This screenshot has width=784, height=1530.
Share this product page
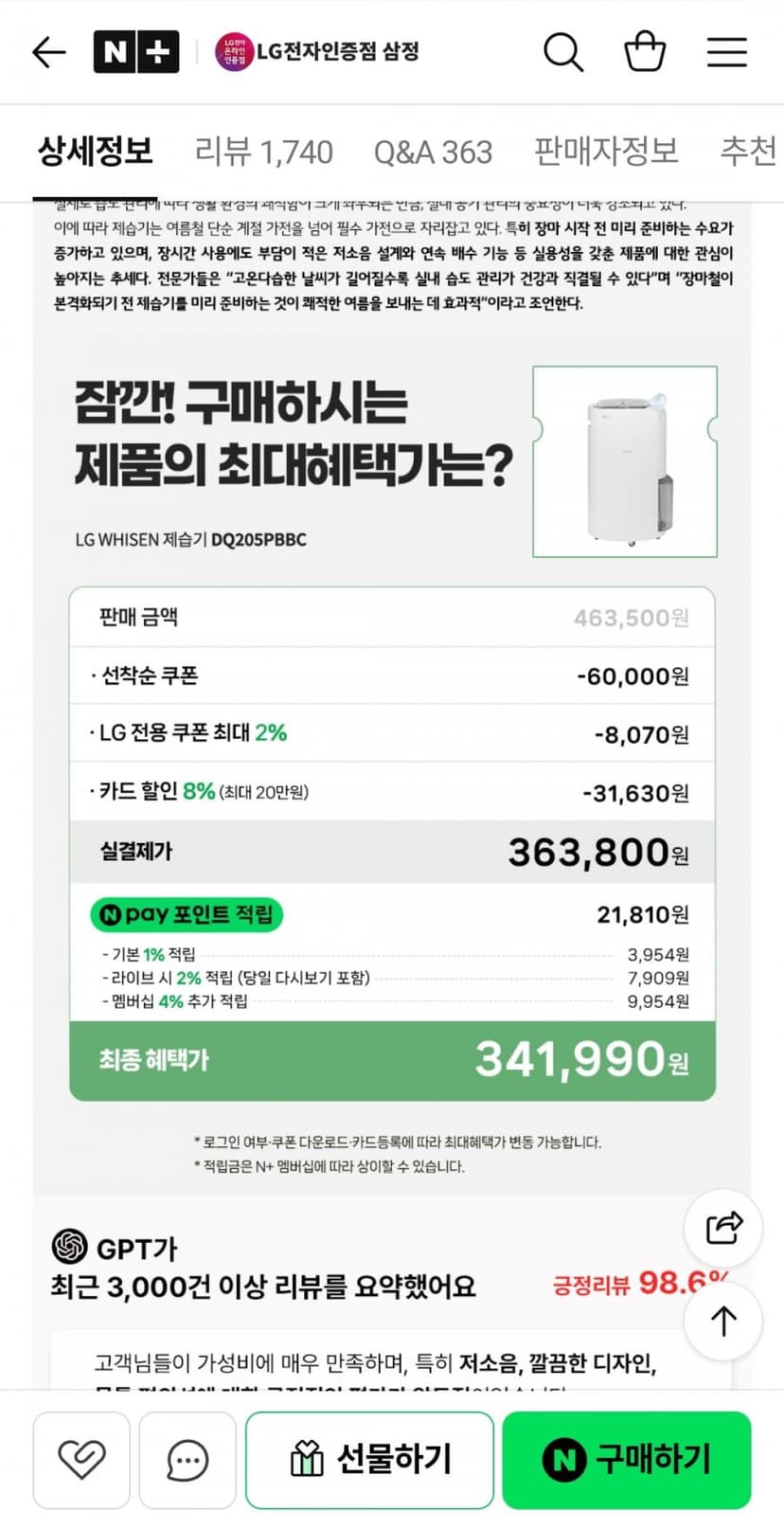(723, 1228)
